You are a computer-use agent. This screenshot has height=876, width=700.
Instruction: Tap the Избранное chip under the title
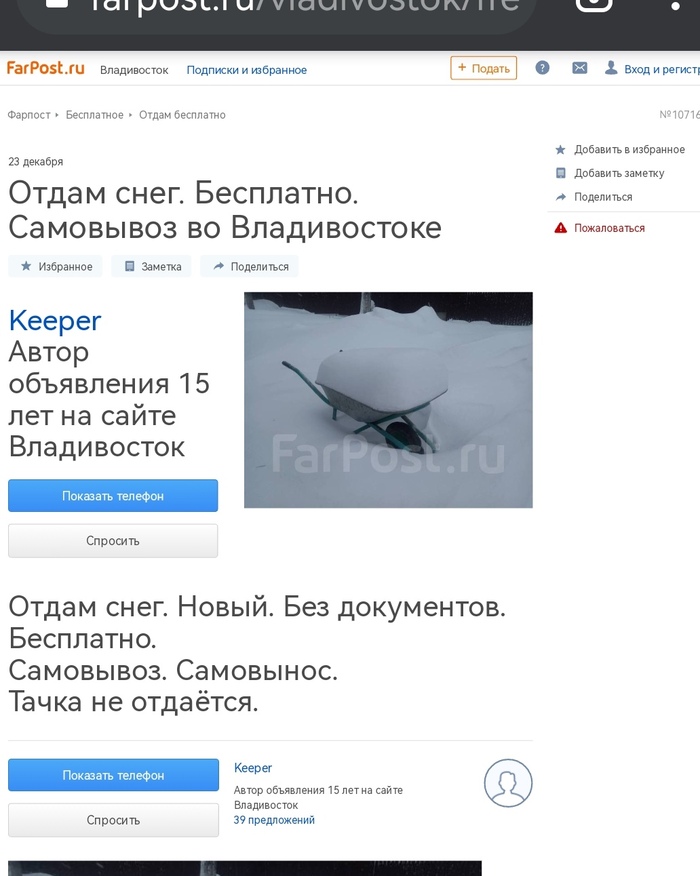(x=56, y=267)
